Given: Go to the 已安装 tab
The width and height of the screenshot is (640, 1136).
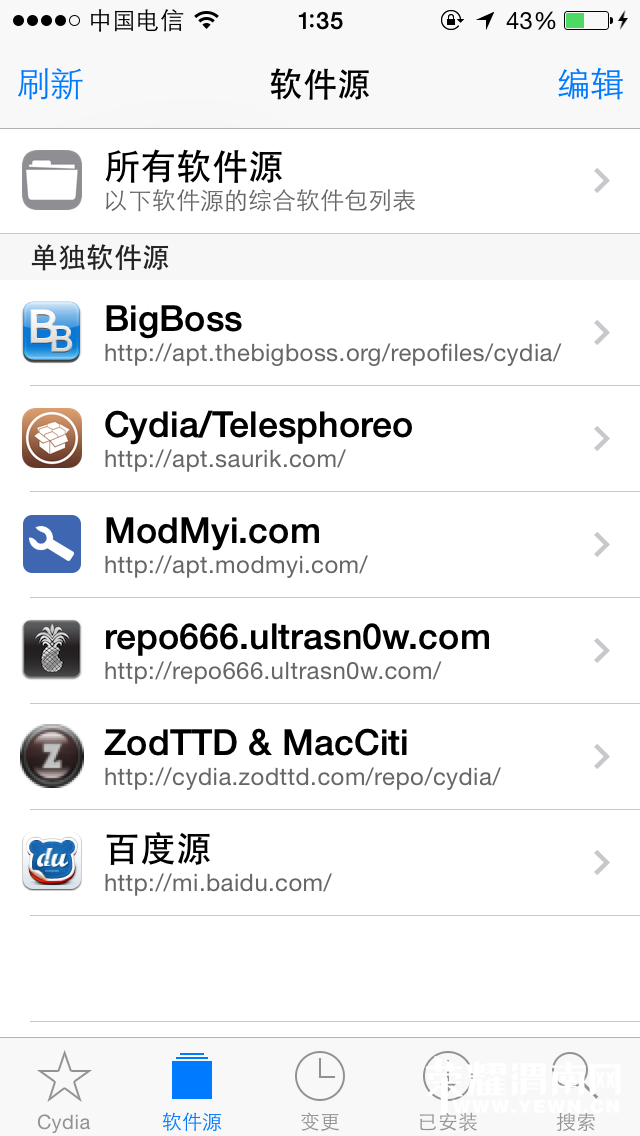Looking at the screenshot, I should pyautogui.click(x=448, y=1090).
